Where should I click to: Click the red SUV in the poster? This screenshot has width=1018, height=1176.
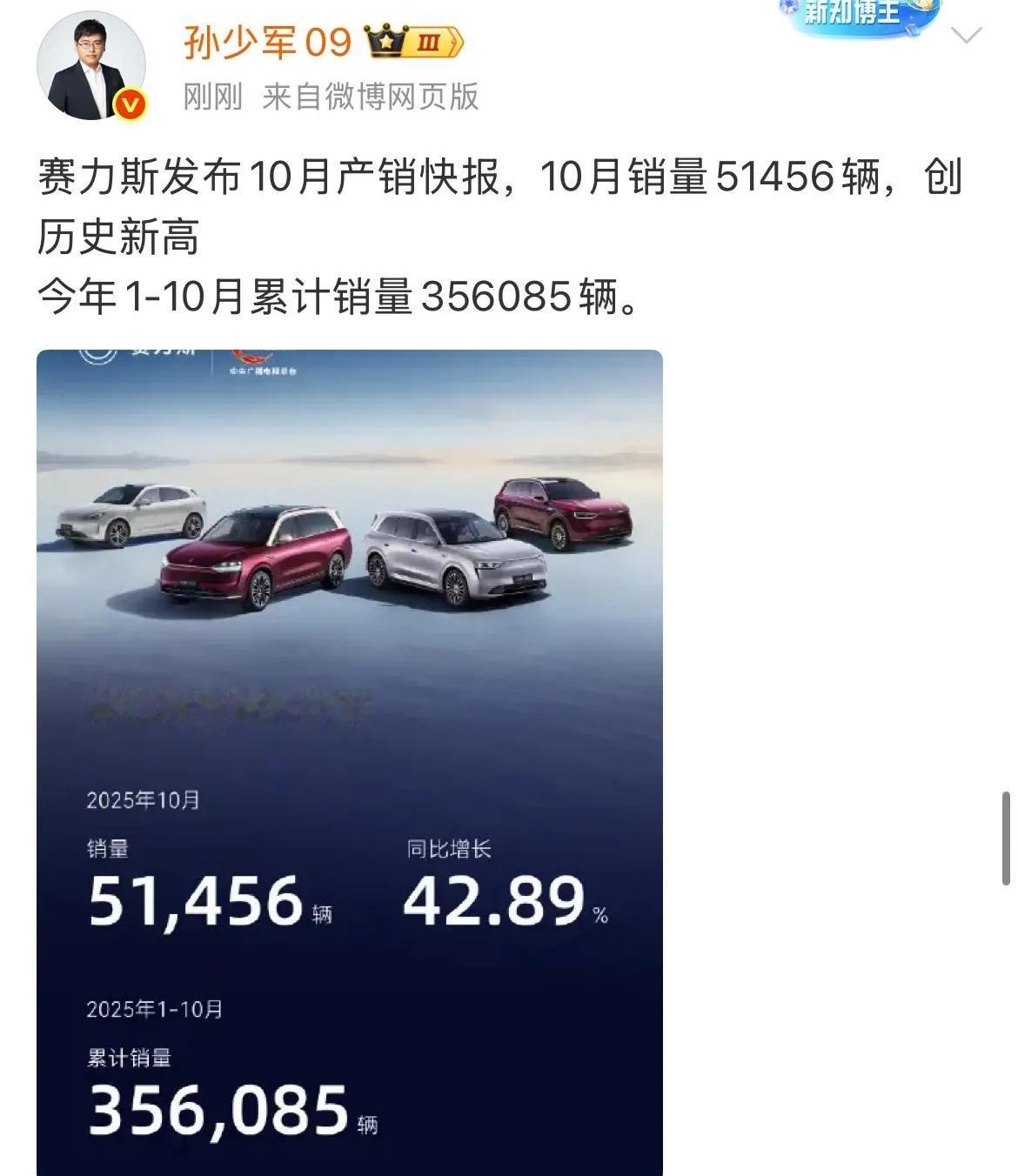coord(252,557)
